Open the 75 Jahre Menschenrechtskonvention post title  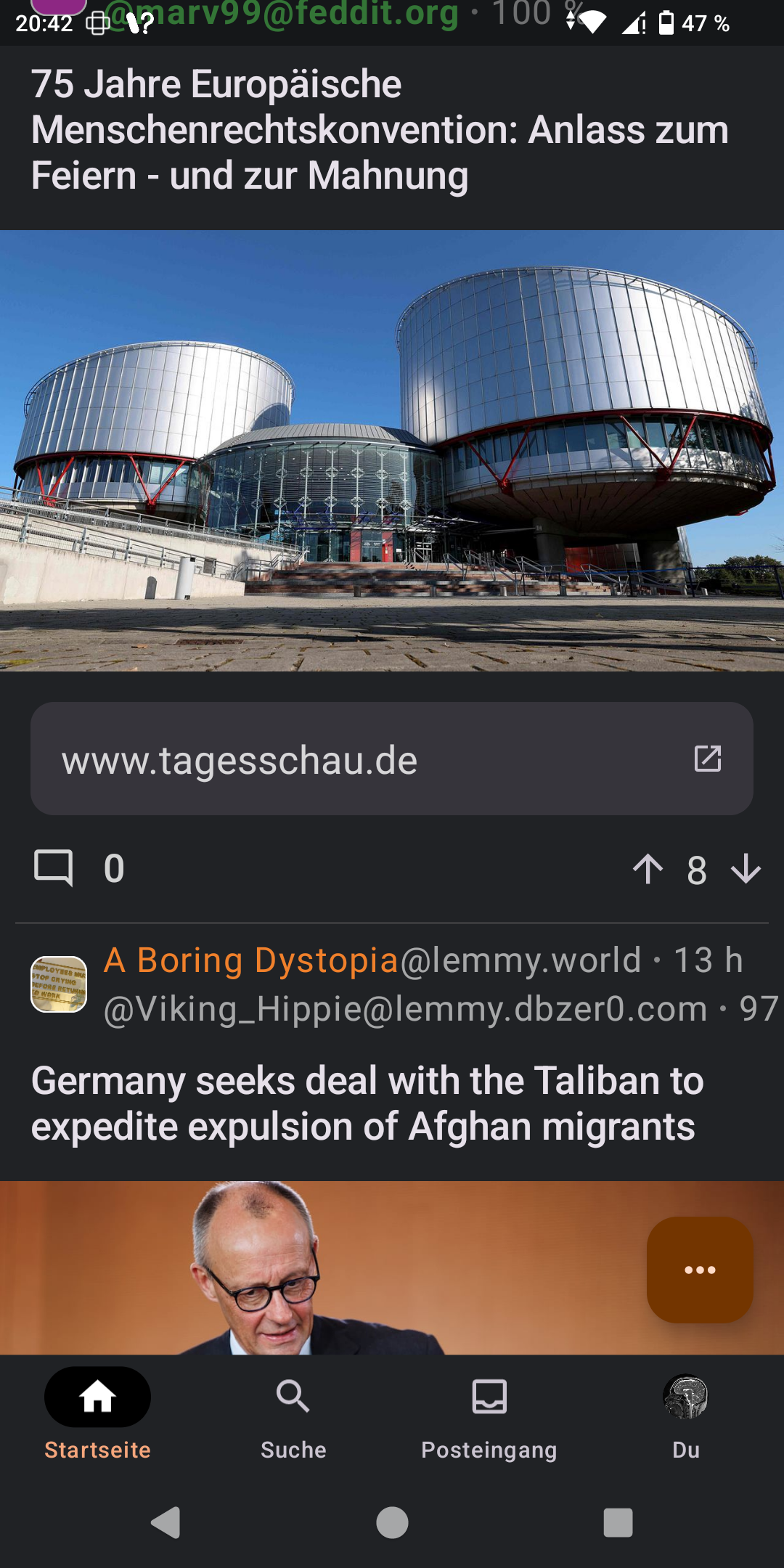380,130
